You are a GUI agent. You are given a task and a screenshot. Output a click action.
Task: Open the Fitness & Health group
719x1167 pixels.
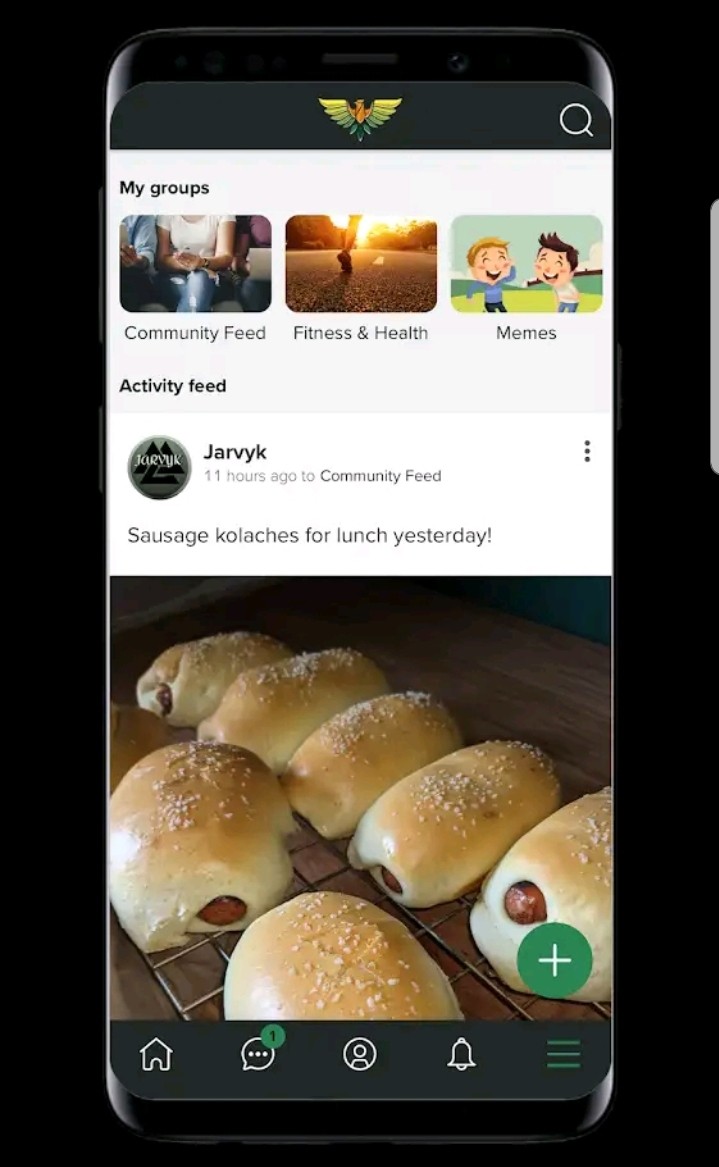361,264
